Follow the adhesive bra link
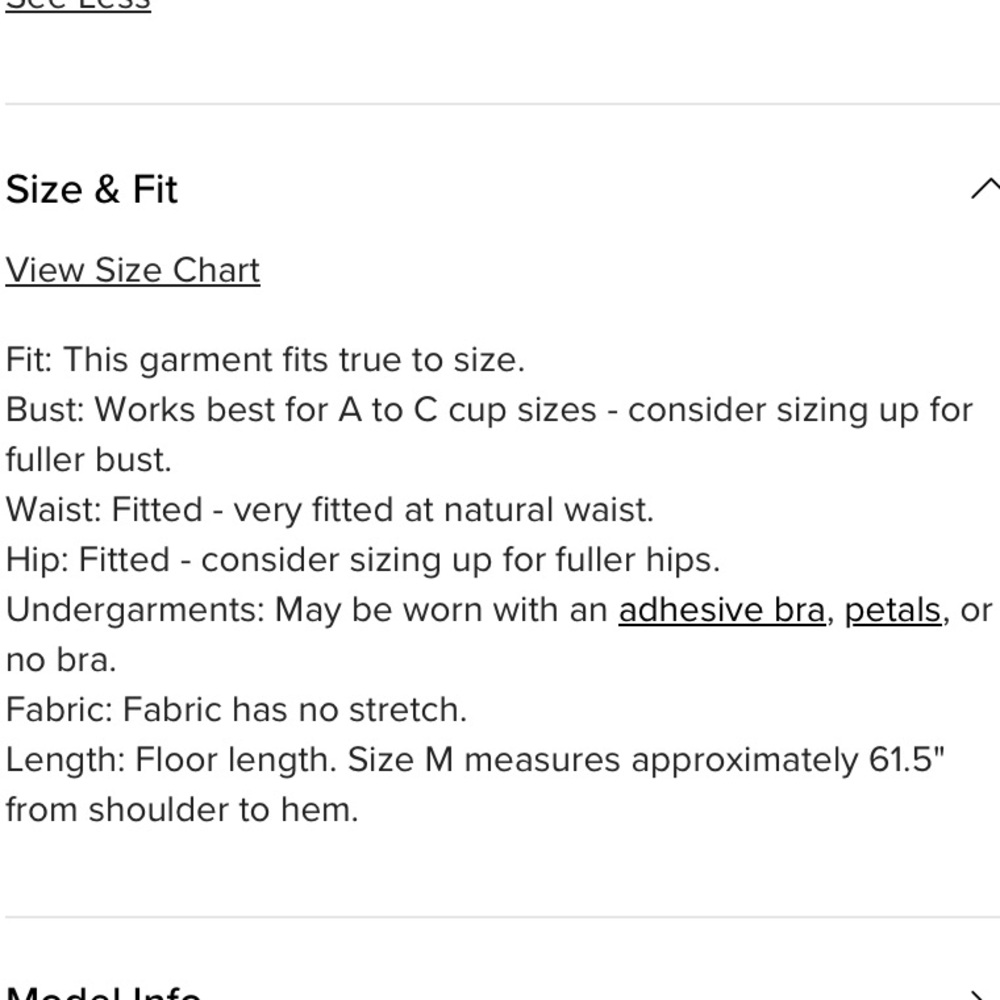 click(721, 610)
